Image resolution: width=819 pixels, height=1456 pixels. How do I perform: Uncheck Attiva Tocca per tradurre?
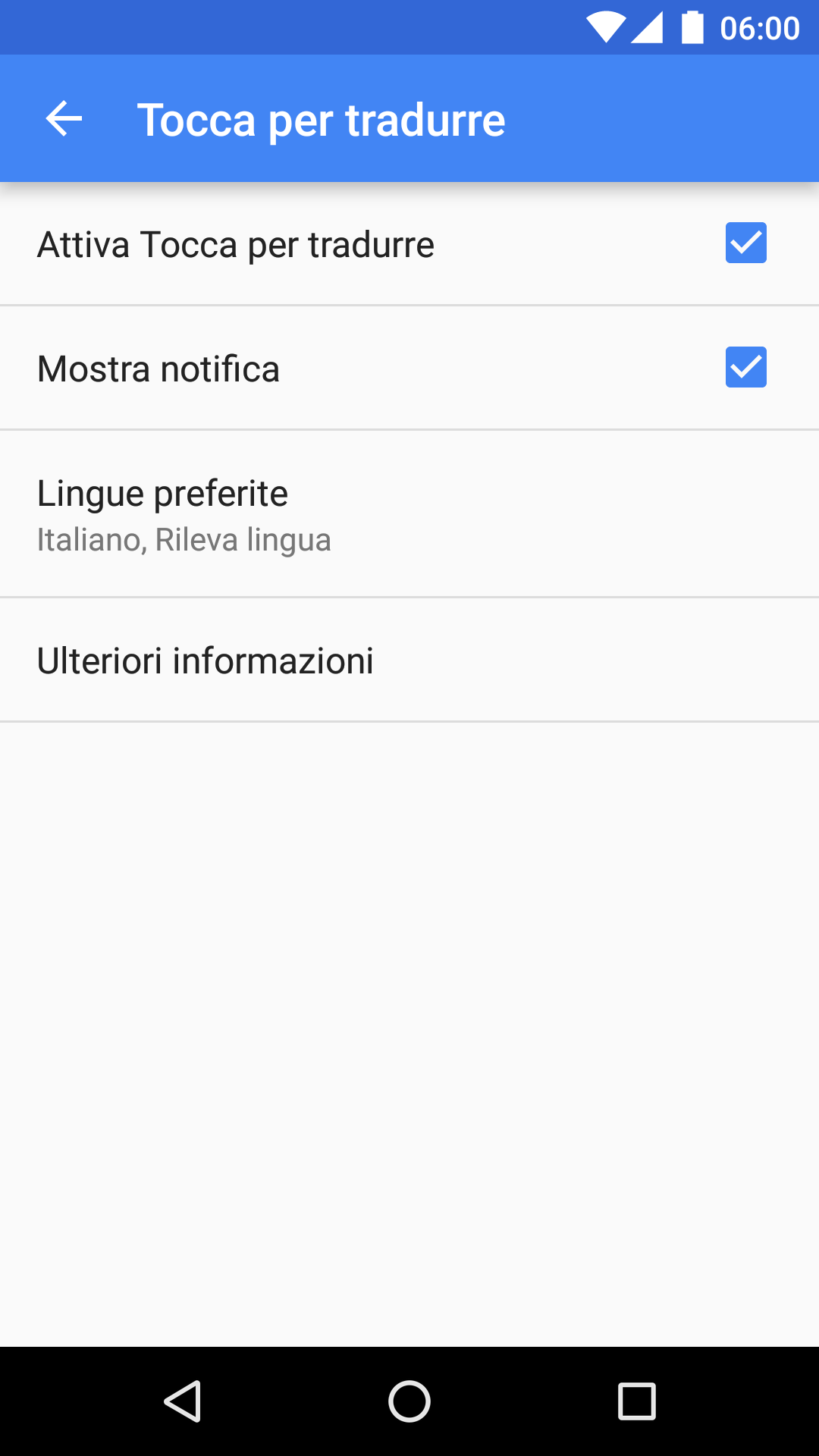[745, 243]
